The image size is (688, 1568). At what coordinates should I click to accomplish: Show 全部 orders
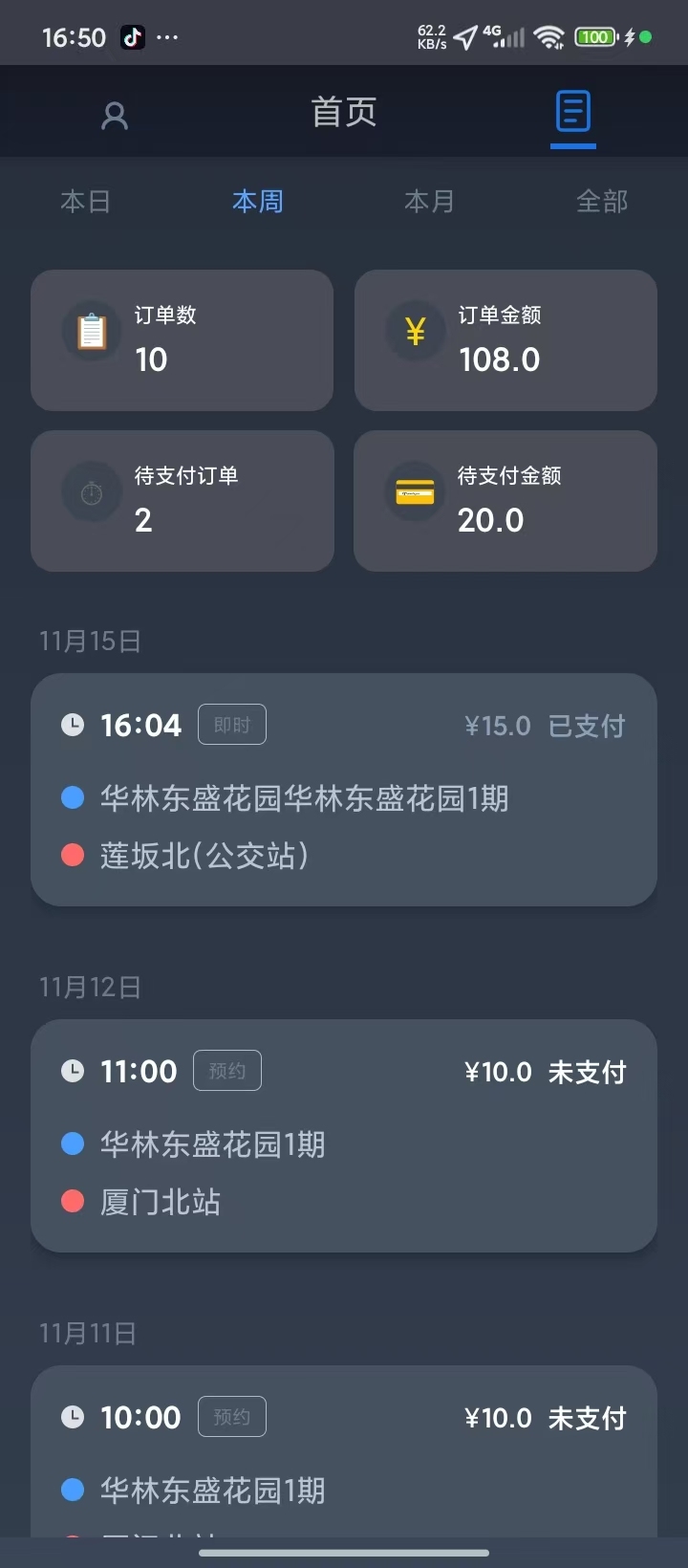602,202
